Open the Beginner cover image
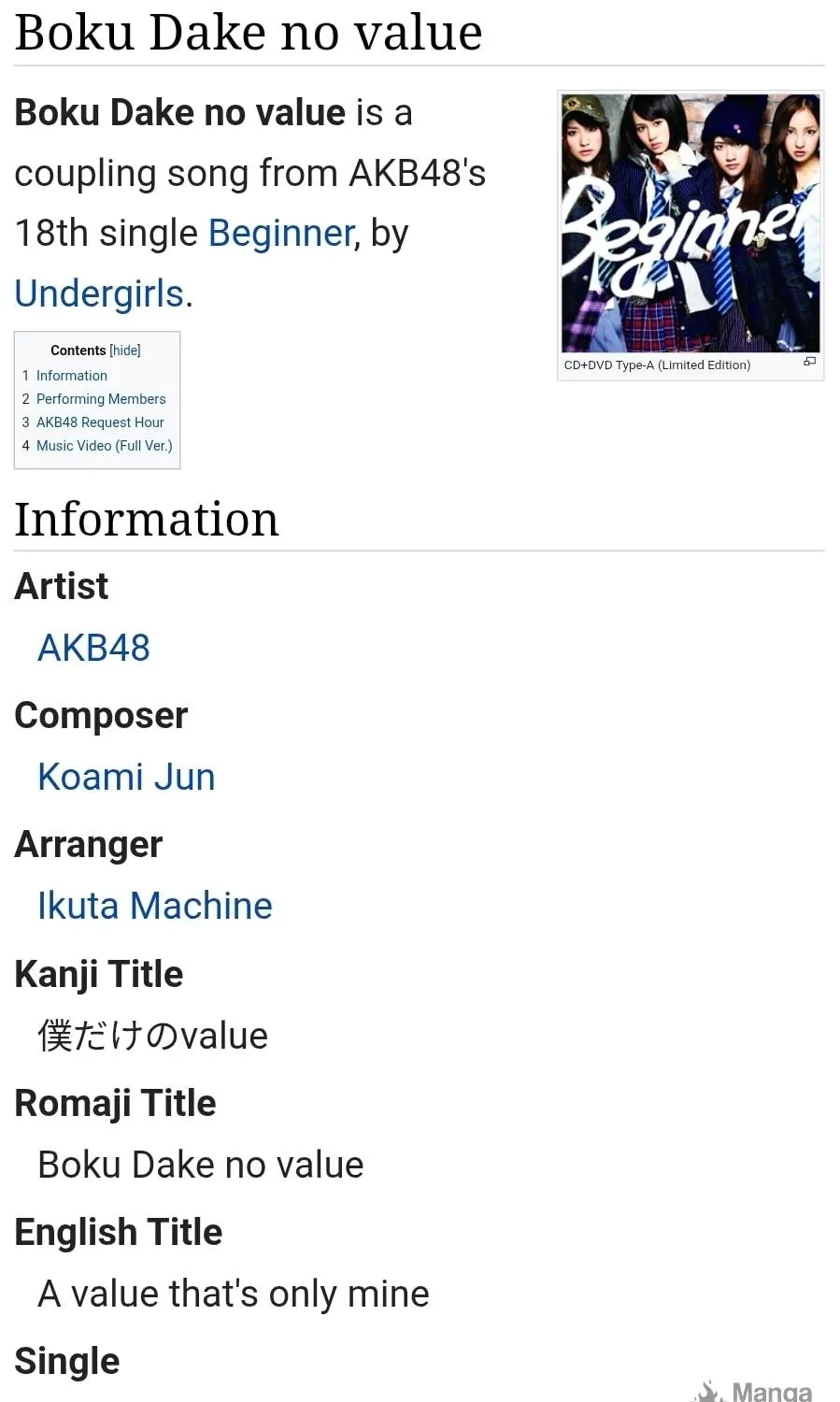 point(691,222)
